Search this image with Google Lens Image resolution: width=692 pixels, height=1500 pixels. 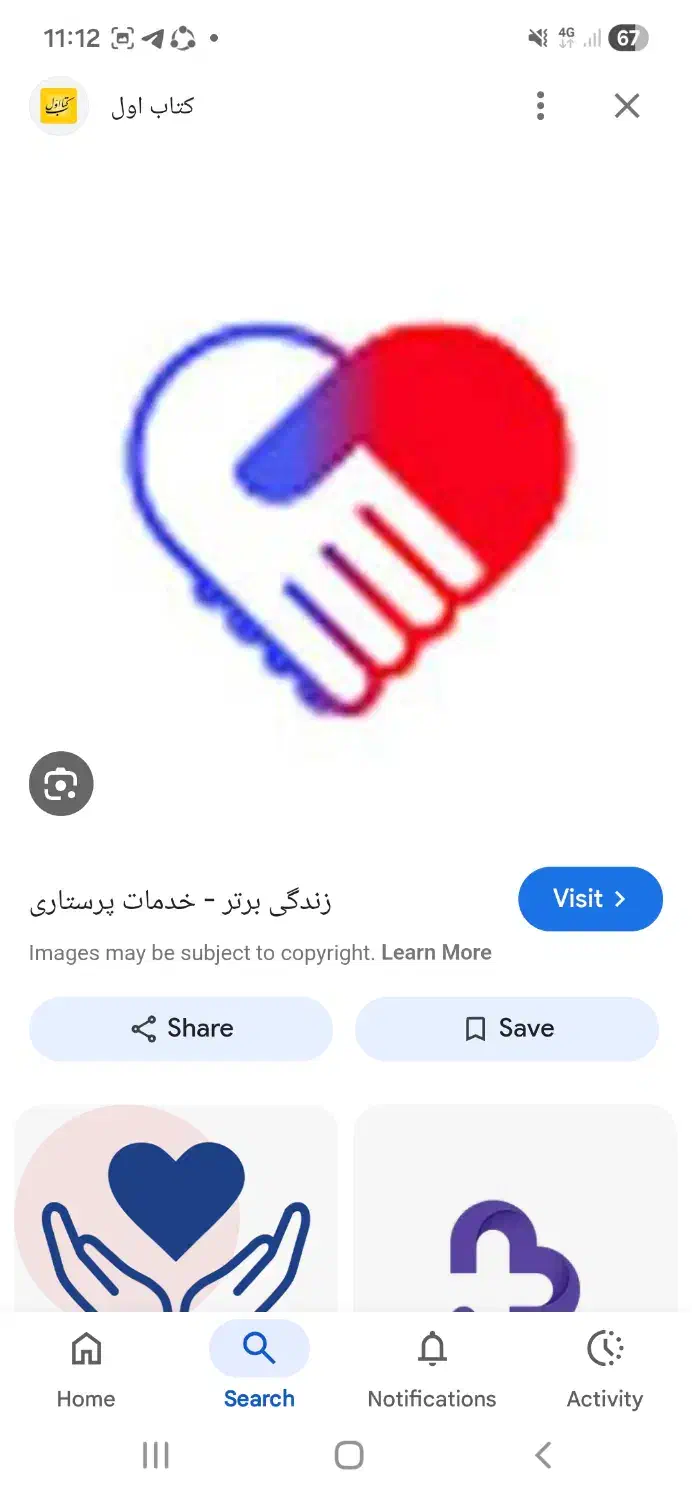pyautogui.click(x=61, y=783)
